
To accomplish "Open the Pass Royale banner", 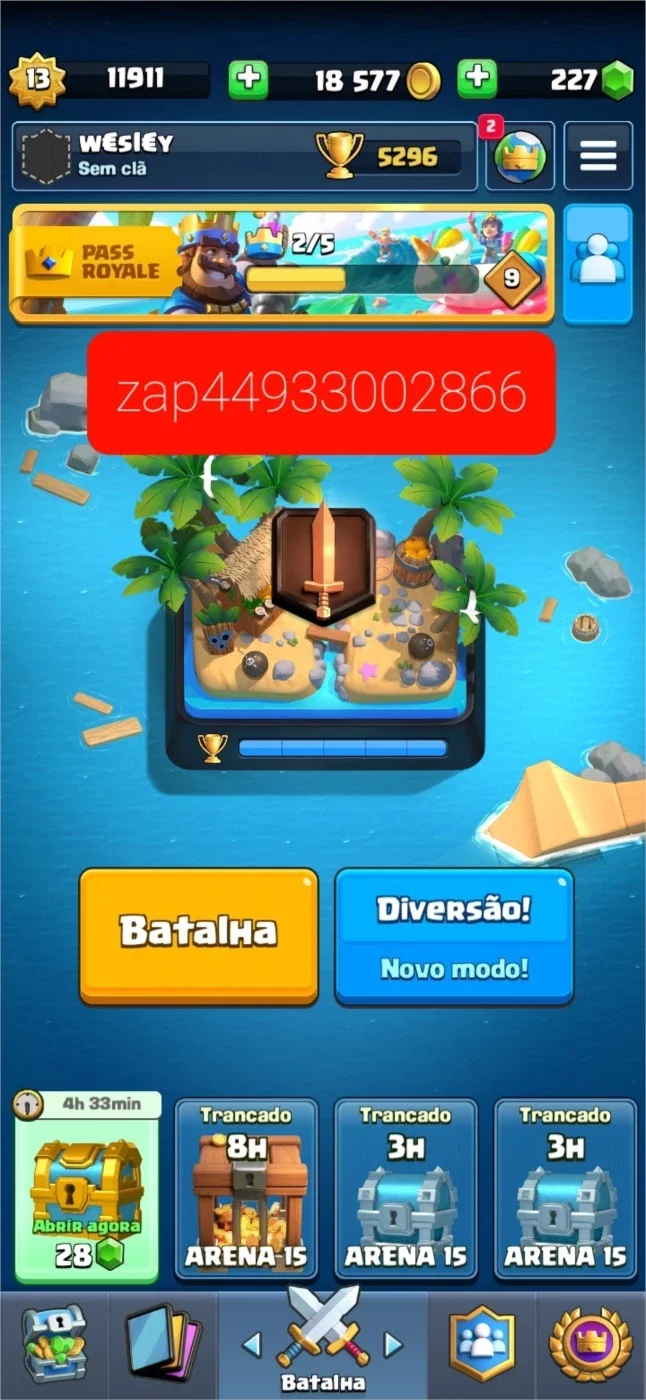I will pos(281,264).
